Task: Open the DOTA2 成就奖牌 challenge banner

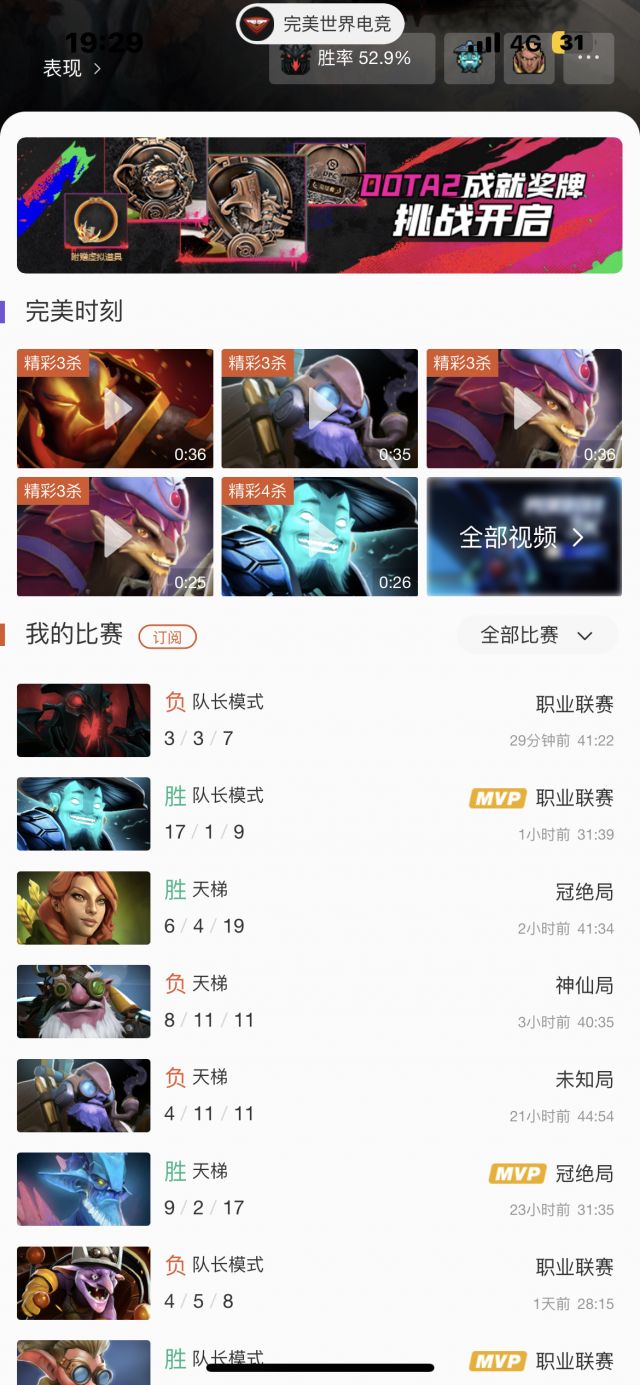Action: click(x=320, y=205)
